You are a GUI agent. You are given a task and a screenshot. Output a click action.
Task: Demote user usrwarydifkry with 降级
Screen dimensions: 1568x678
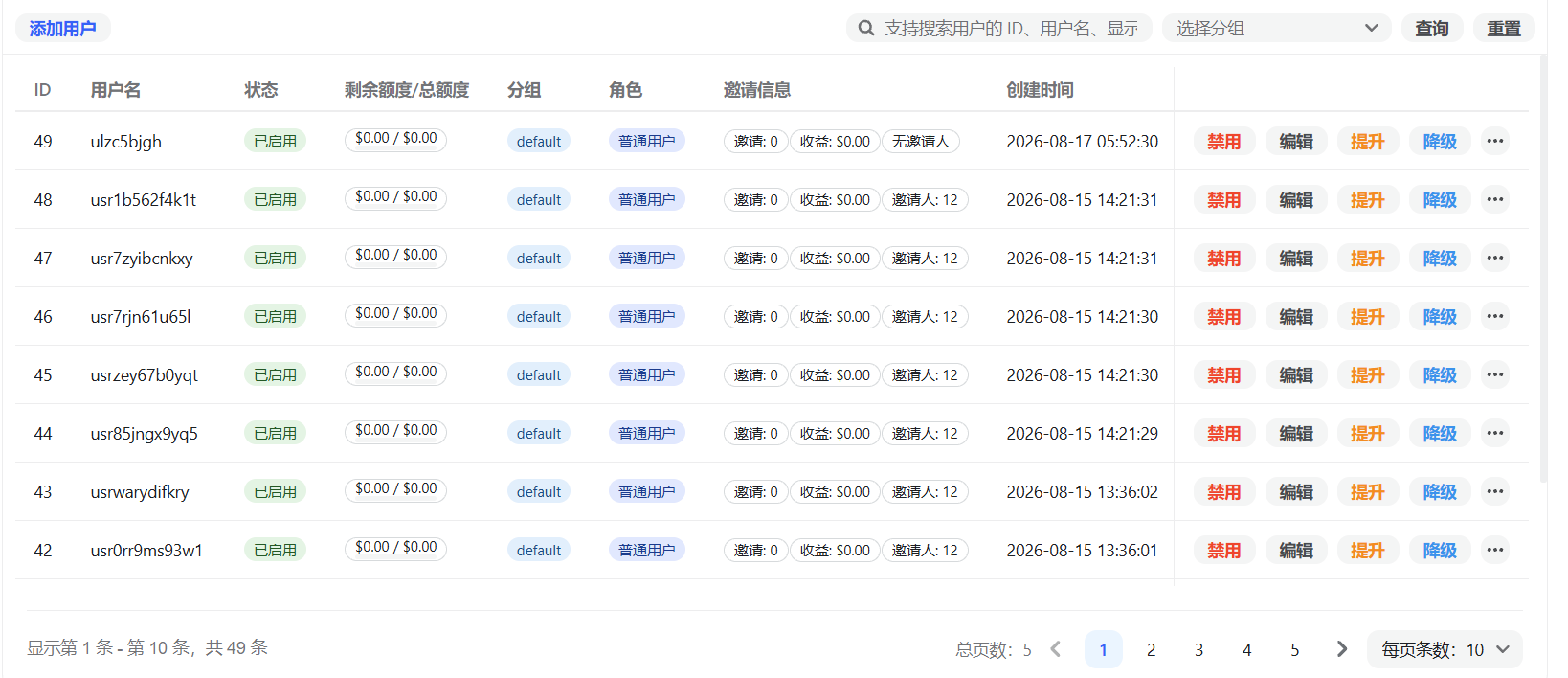tap(1440, 492)
